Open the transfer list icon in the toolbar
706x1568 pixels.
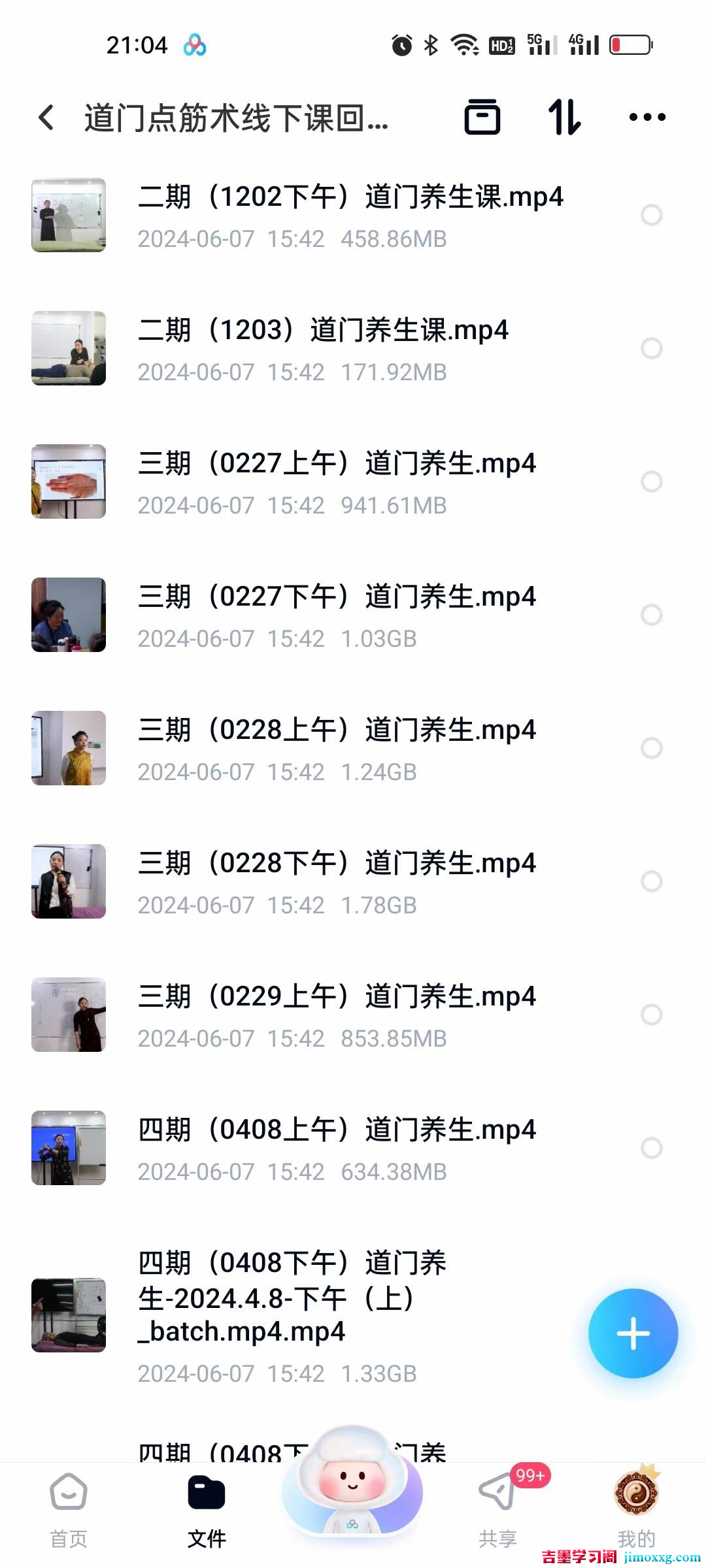[x=482, y=116]
